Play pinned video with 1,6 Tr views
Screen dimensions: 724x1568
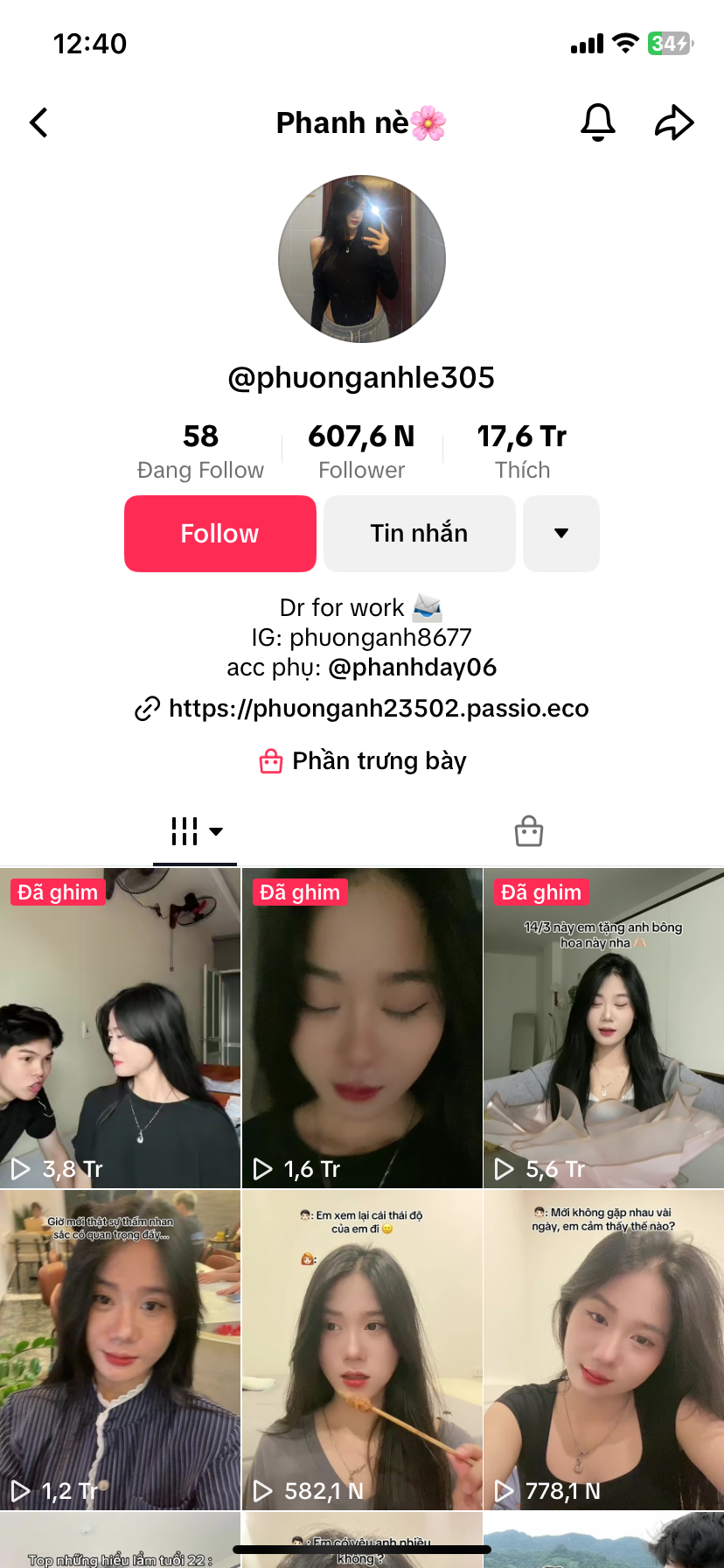pos(362,1028)
